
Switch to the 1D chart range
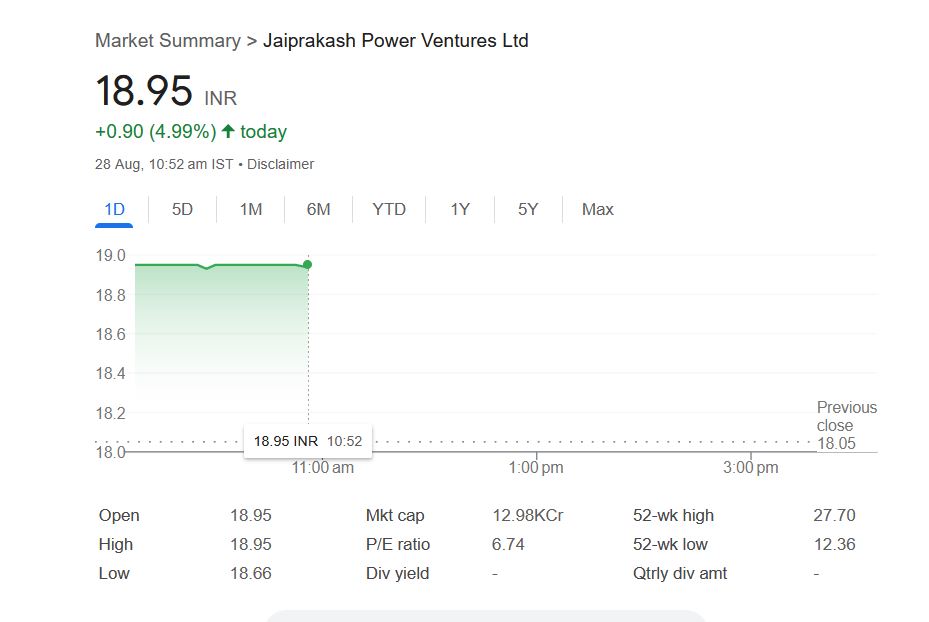tap(114, 209)
